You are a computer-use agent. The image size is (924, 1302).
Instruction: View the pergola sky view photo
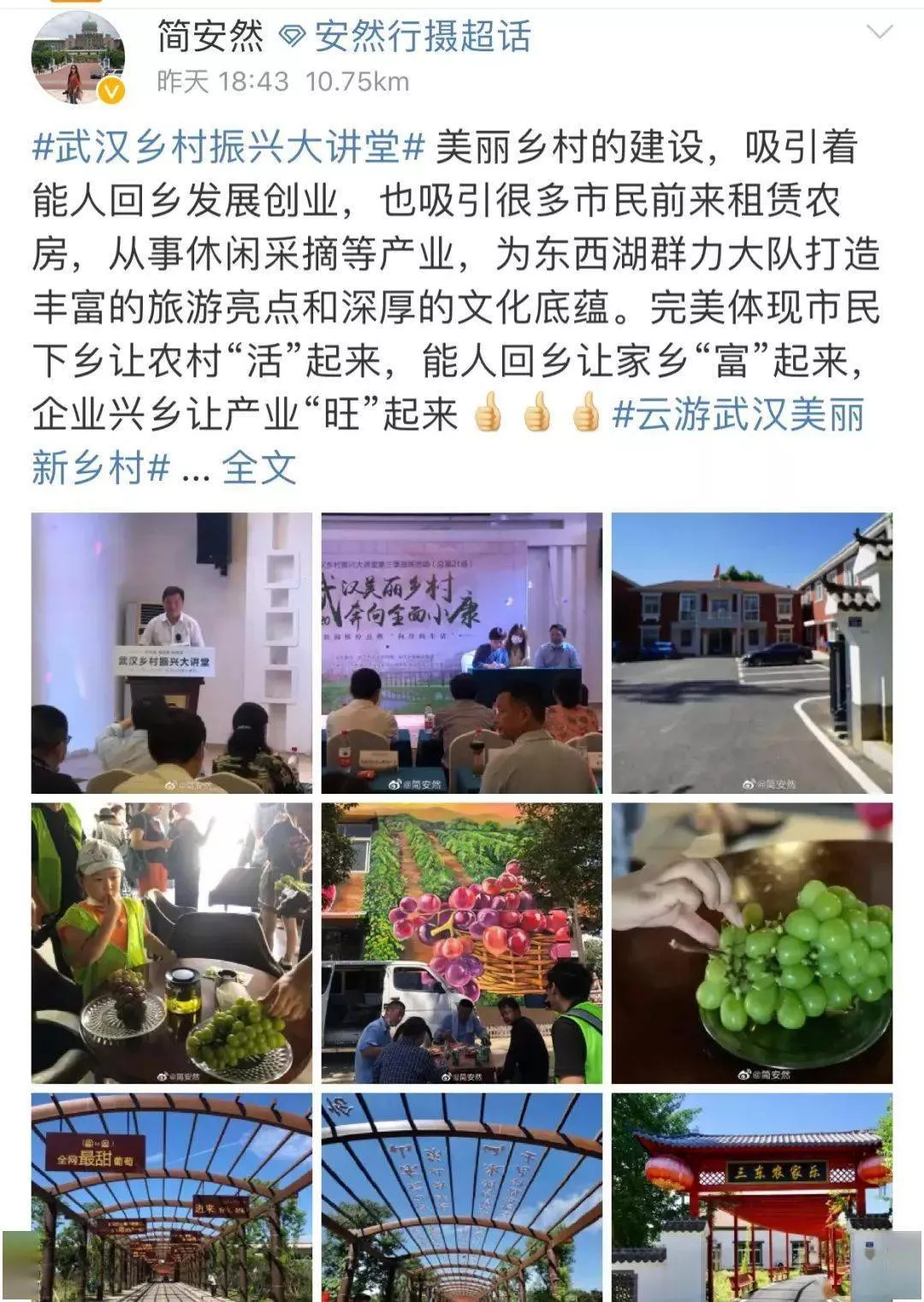461,1196
